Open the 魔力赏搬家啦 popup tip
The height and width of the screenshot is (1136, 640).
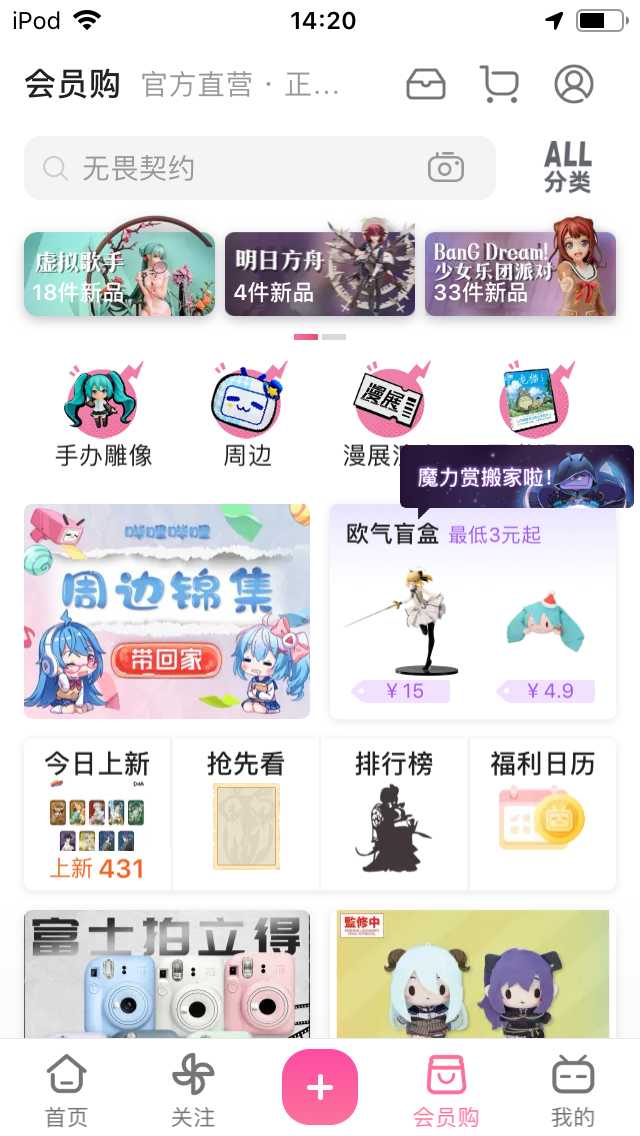coord(516,477)
